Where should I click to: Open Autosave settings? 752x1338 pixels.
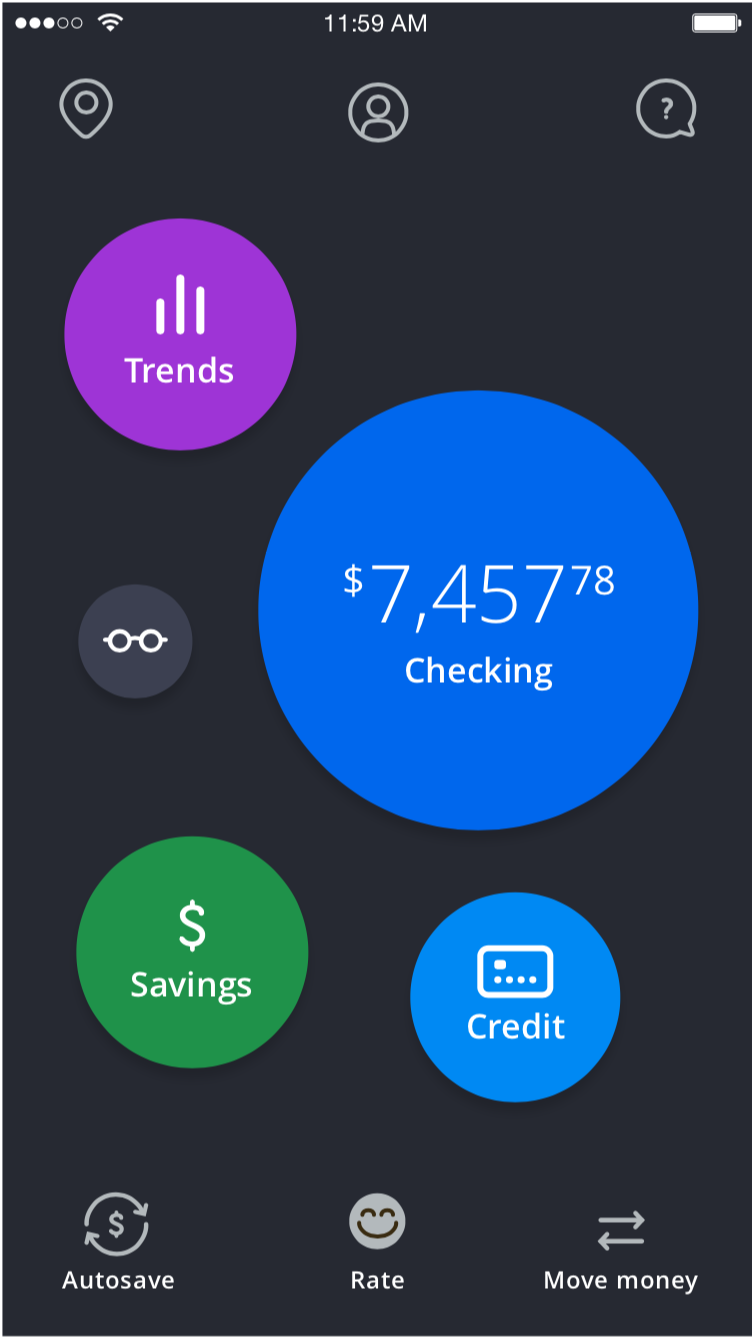point(117,1239)
